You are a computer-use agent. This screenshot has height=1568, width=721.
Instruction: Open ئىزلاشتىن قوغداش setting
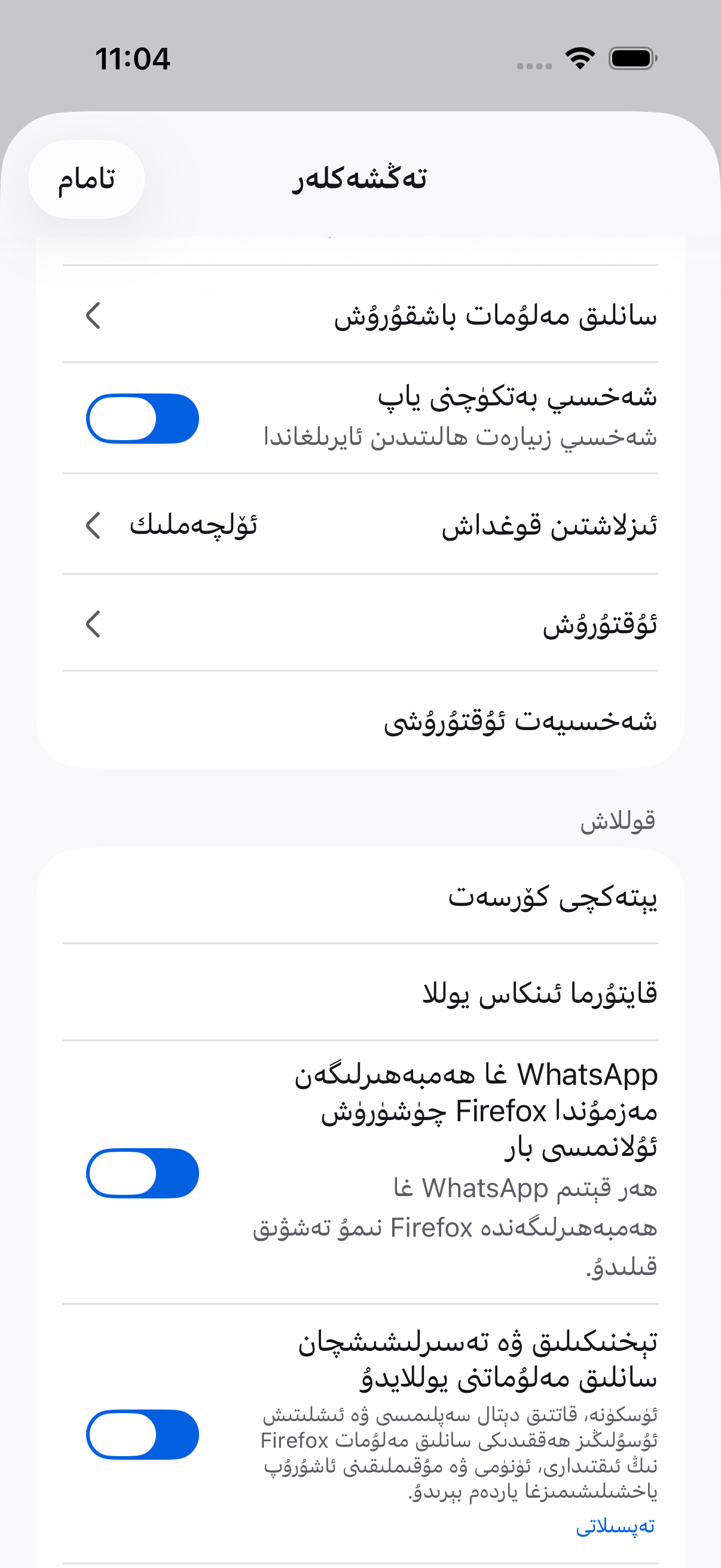pos(360,524)
